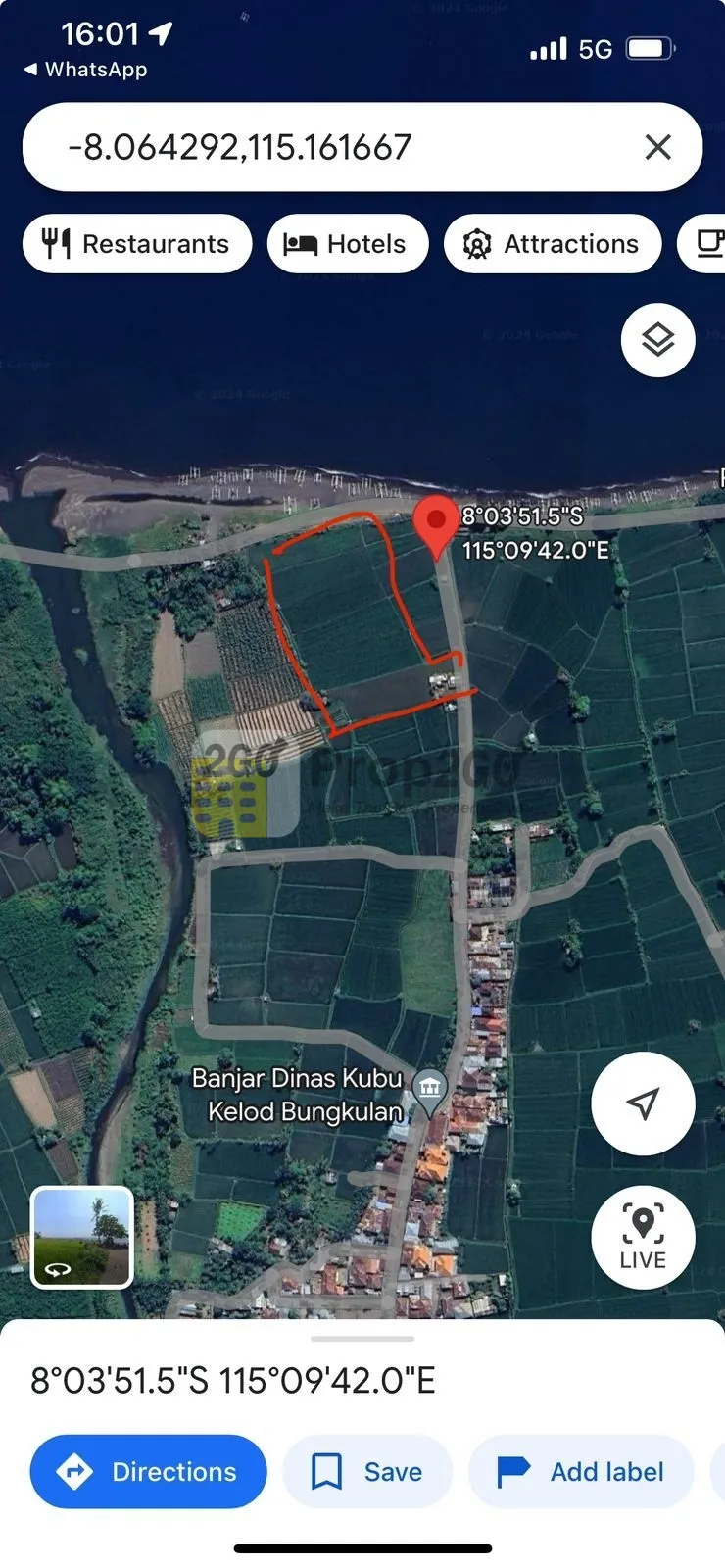Show nearby Attractions
725x1568 pixels.
(553, 244)
